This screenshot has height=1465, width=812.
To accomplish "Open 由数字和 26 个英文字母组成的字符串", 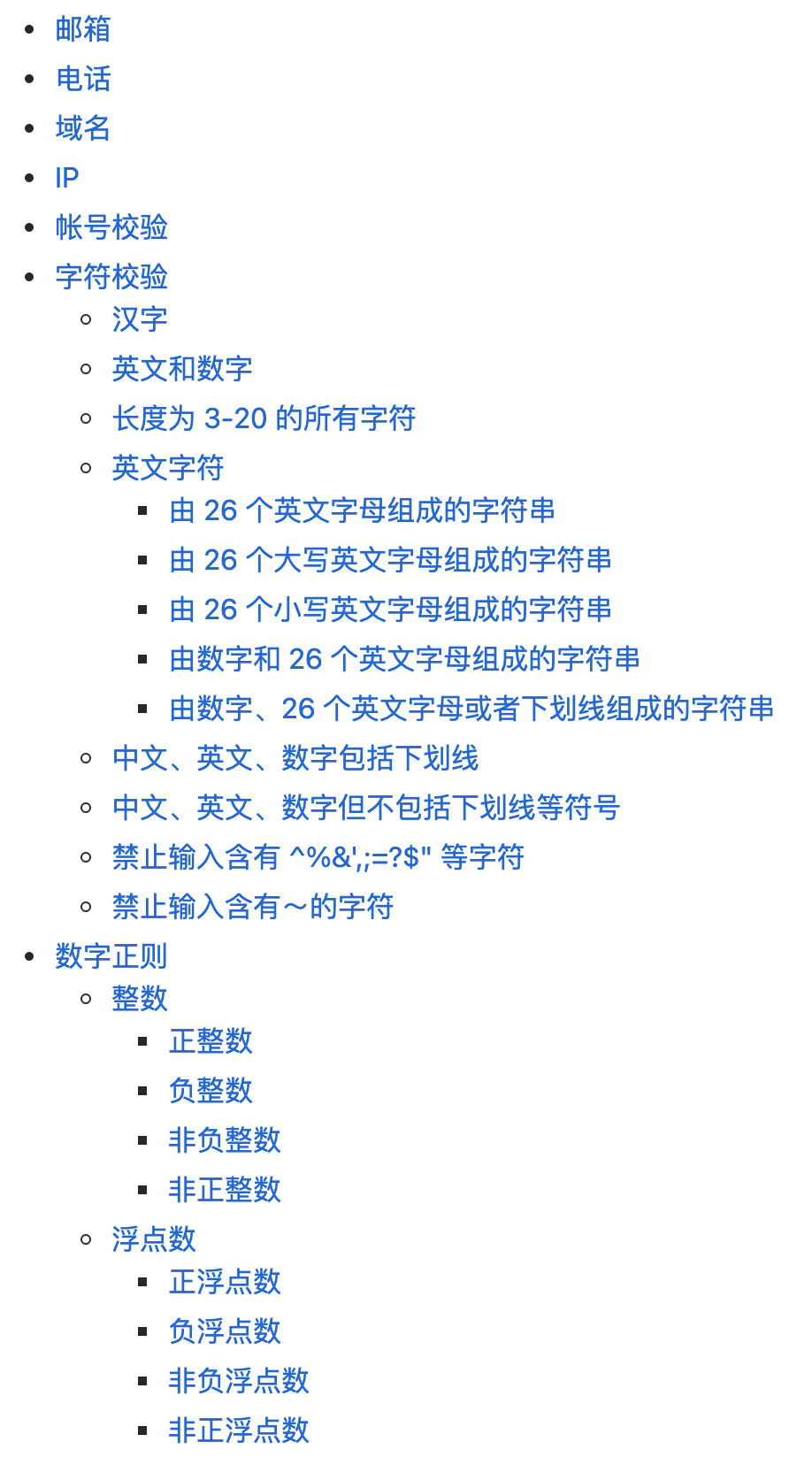I will (x=404, y=659).
